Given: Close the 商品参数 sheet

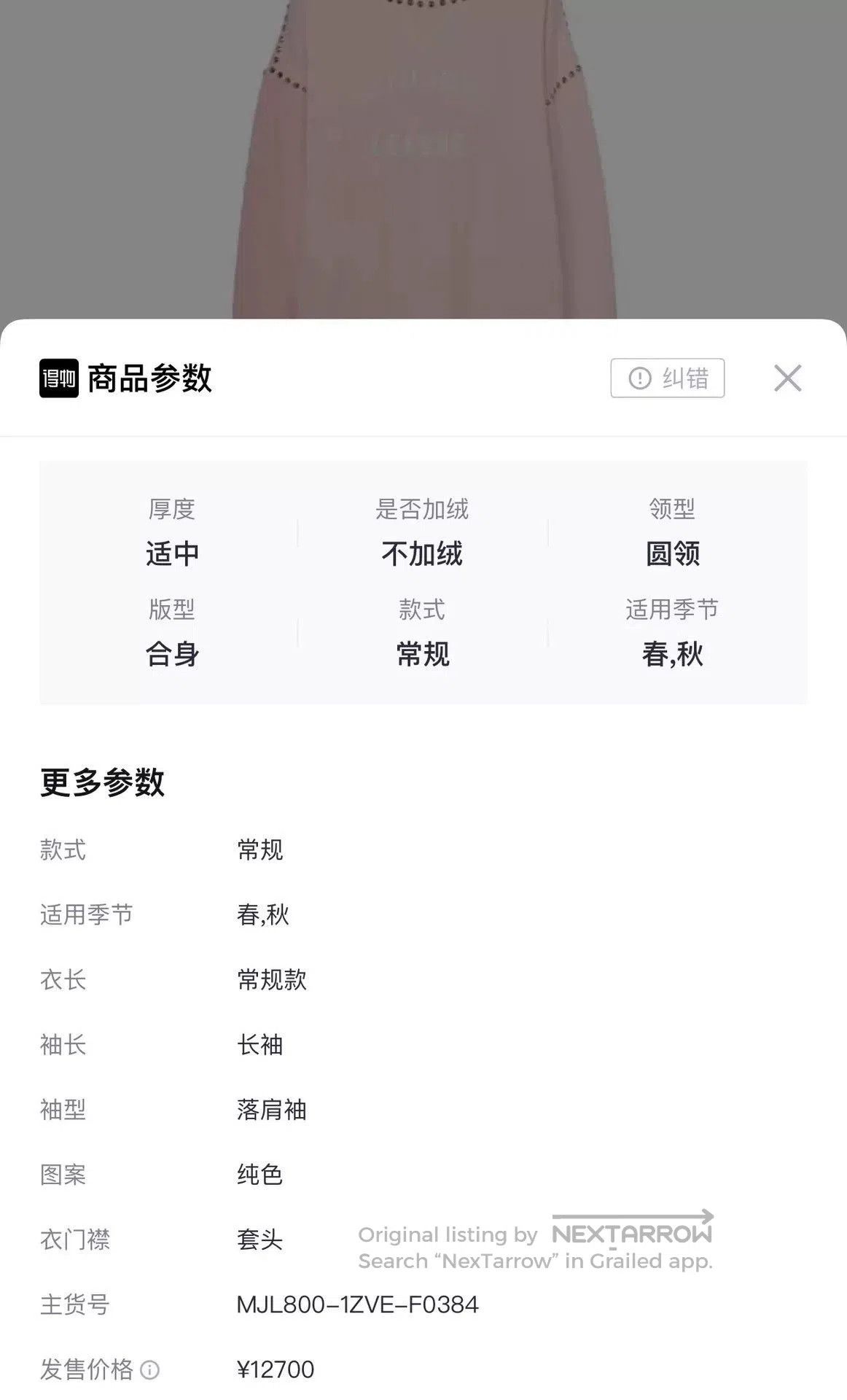Looking at the screenshot, I should pos(787,378).
